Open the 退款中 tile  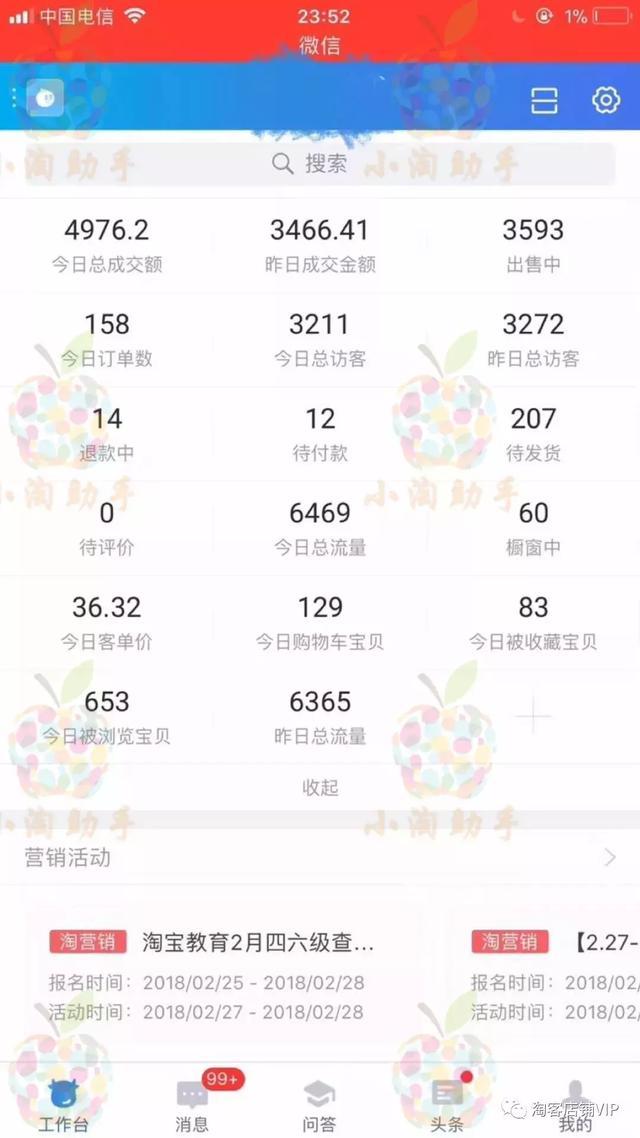(107, 433)
